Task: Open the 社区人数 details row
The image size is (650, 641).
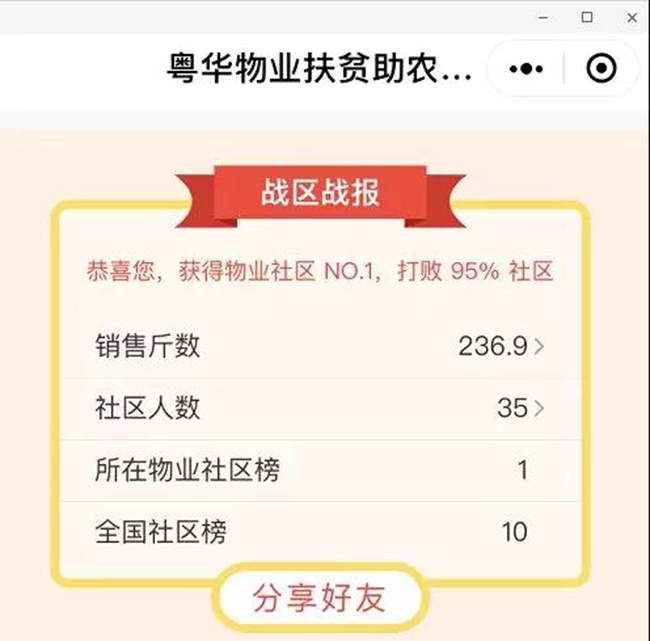Action: click(320, 408)
